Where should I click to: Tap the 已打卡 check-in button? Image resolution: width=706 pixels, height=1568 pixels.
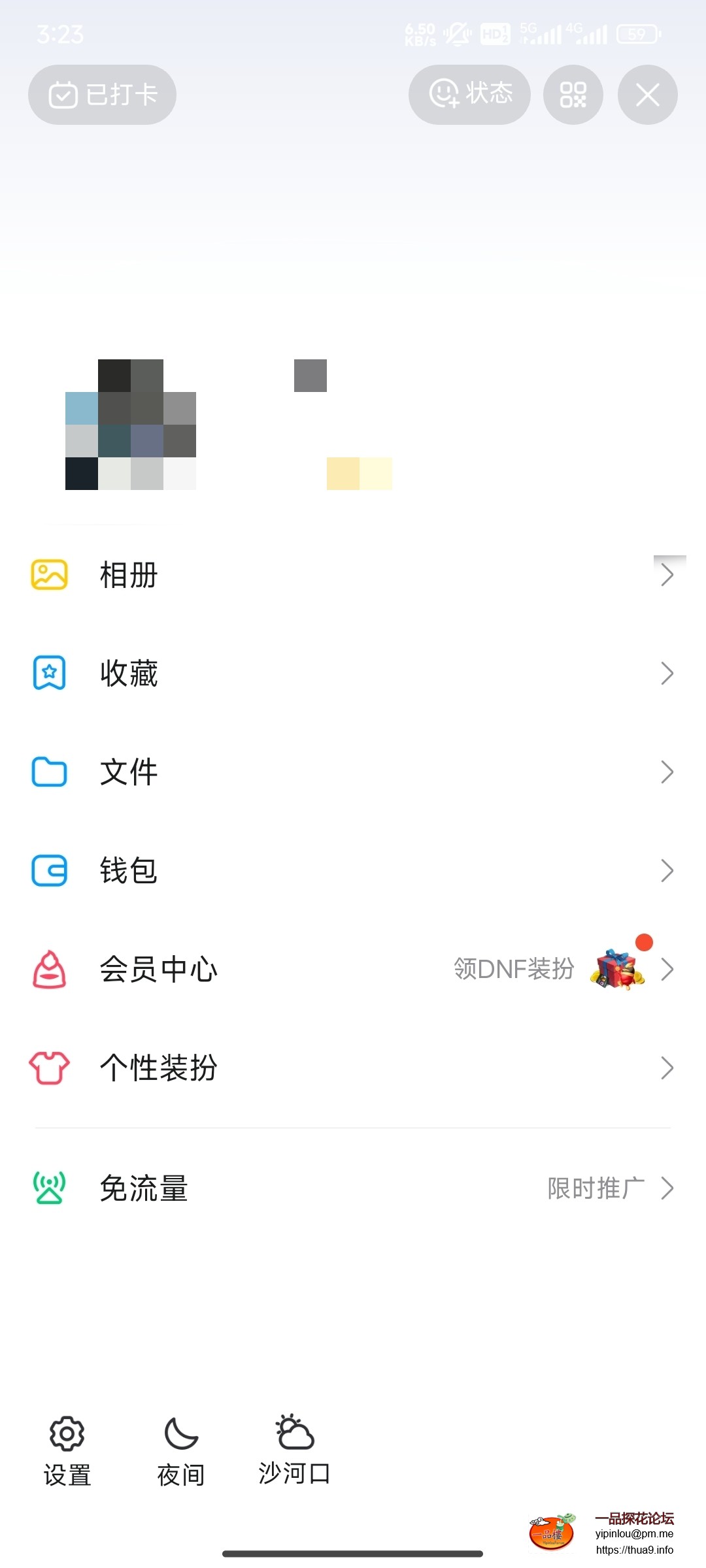(x=102, y=95)
